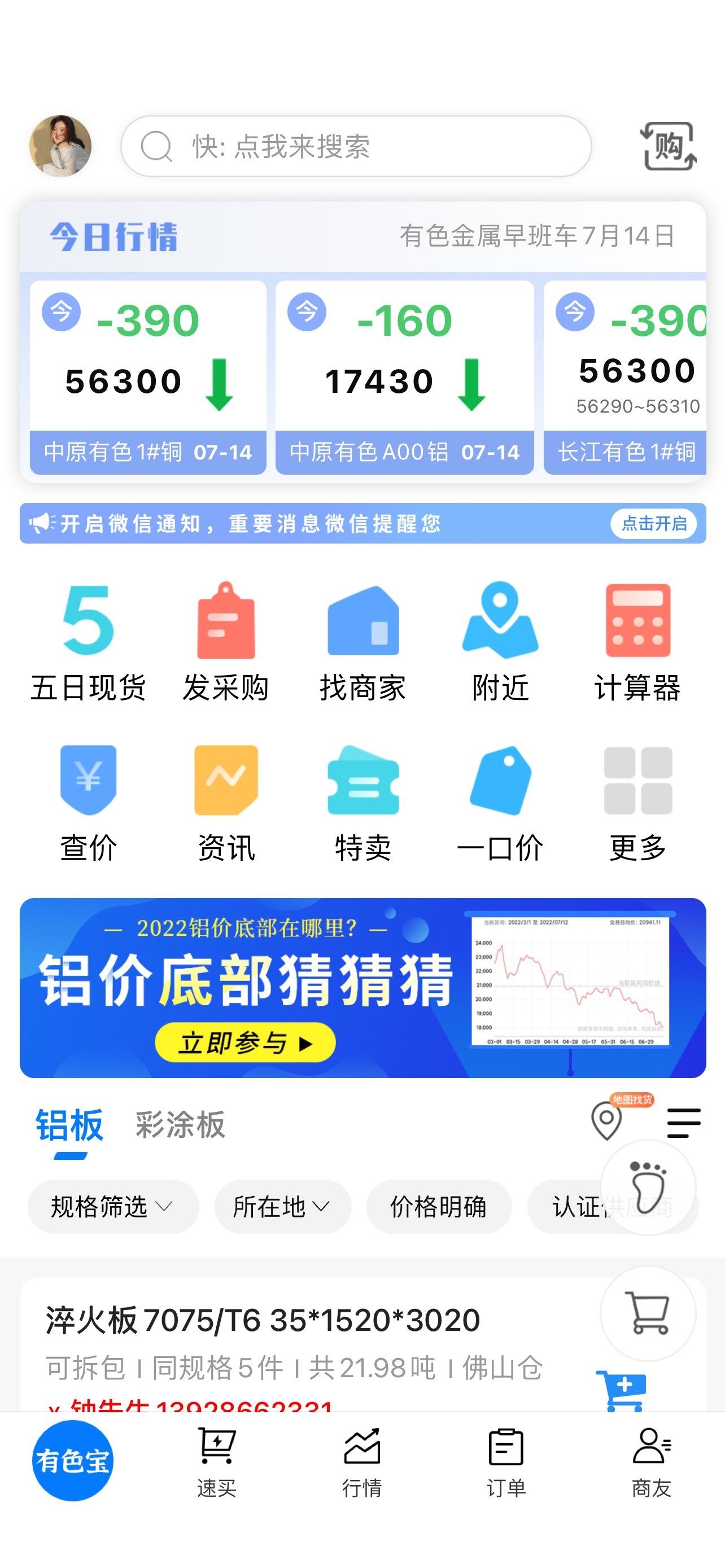Open 找商家
Image resolution: width=725 pixels, height=1568 pixels.
tap(363, 642)
